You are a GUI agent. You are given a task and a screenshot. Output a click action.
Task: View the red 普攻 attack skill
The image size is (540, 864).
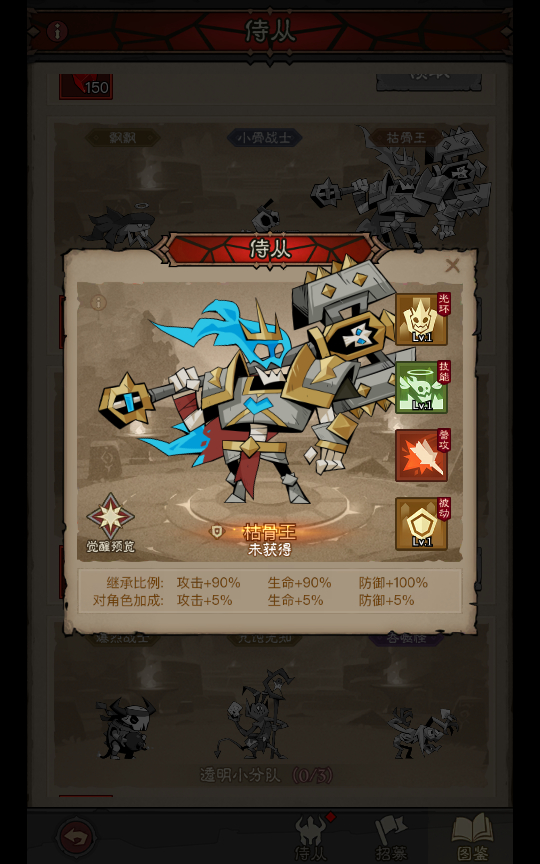pyautogui.click(x=422, y=455)
